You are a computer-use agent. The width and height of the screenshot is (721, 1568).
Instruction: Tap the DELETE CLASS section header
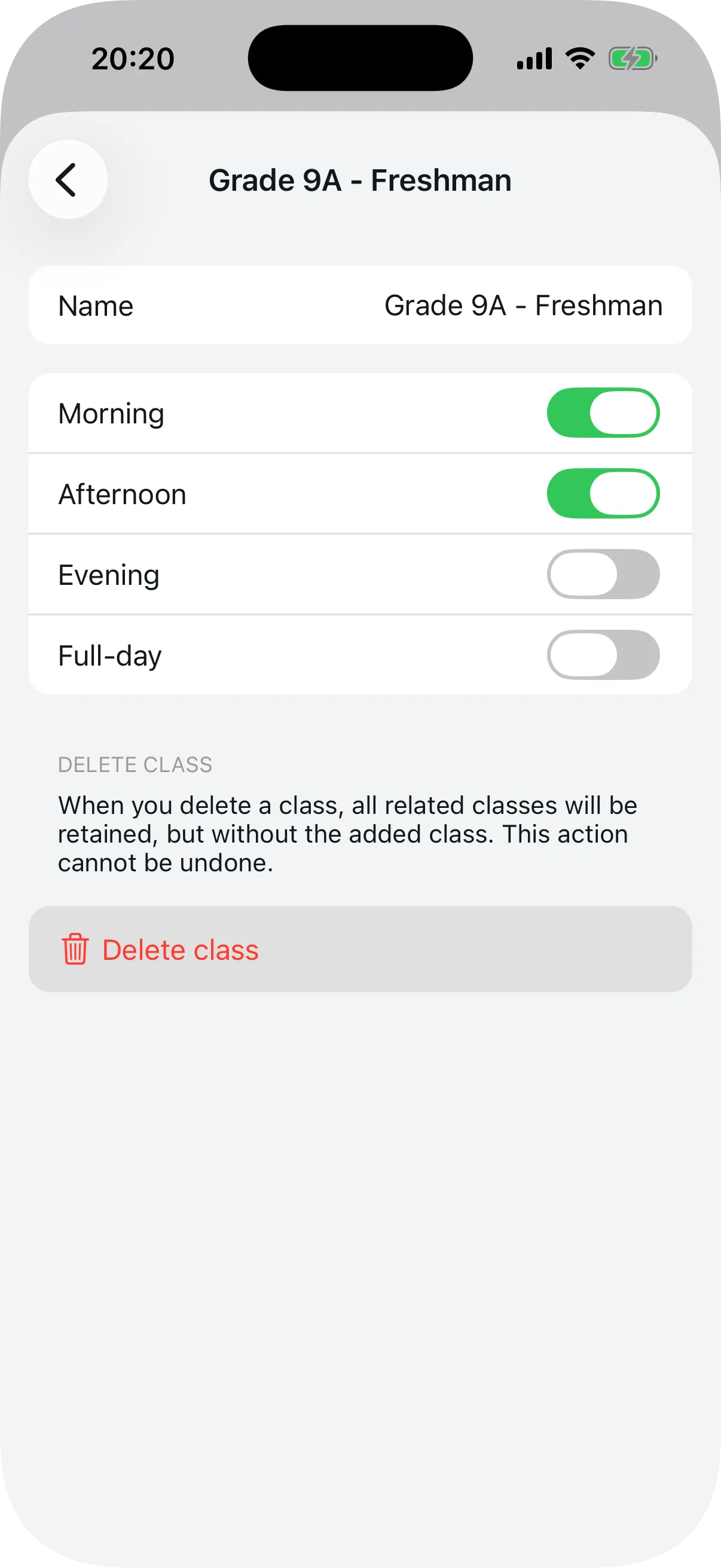pyautogui.click(x=135, y=764)
